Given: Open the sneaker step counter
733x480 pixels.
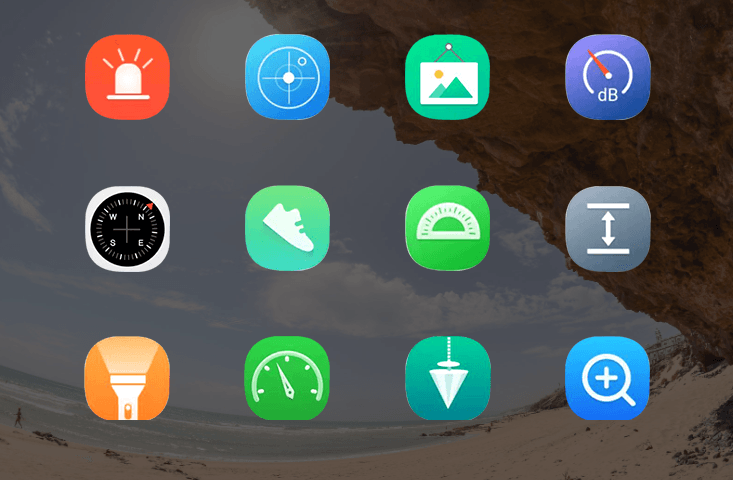Looking at the screenshot, I should (x=288, y=229).
